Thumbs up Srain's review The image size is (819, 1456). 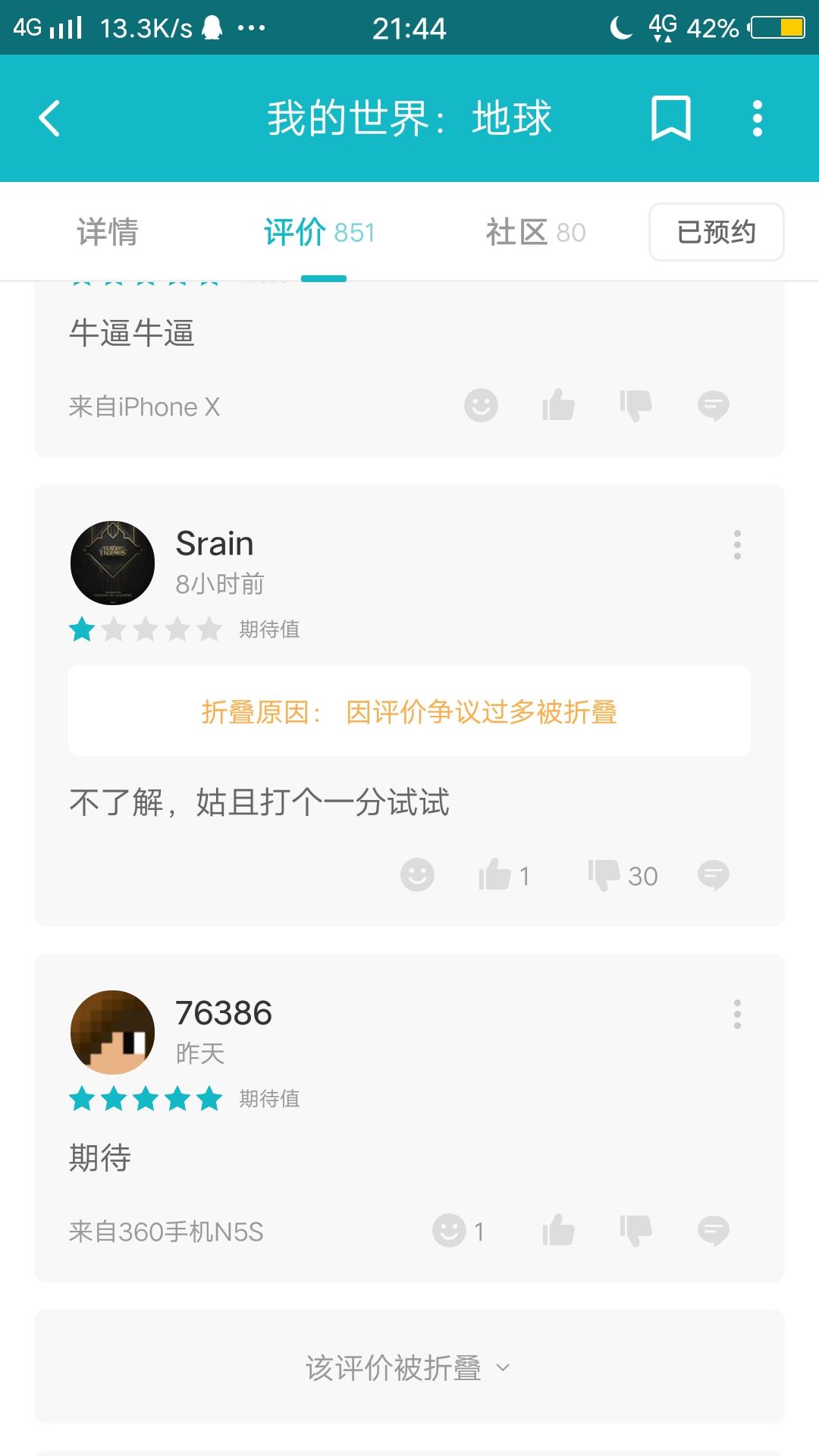click(504, 875)
